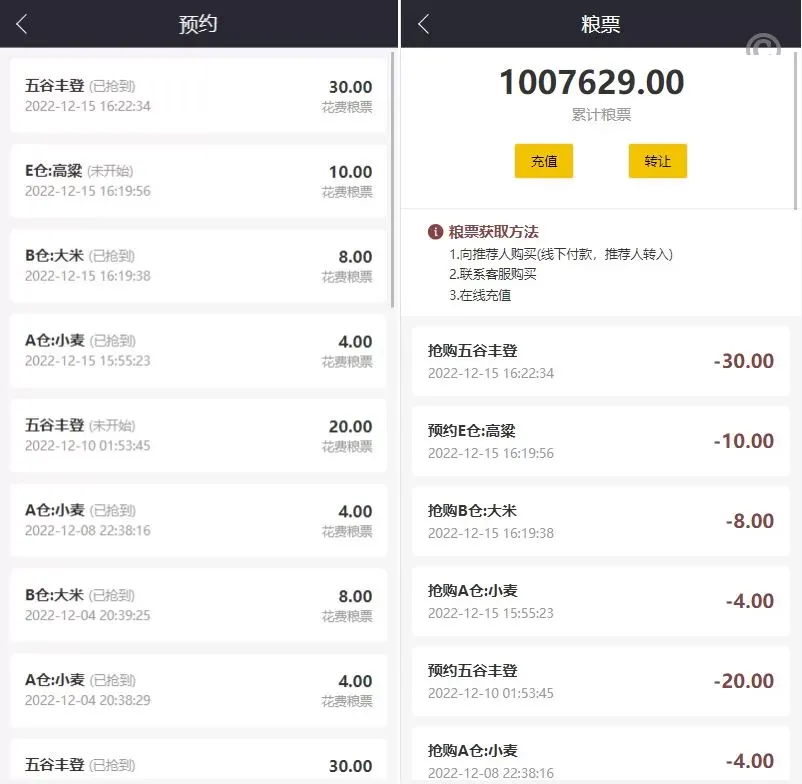Viewport: 802px width, 784px height.
Task: Go back from the 预约 page
Action: (x=22, y=24)
